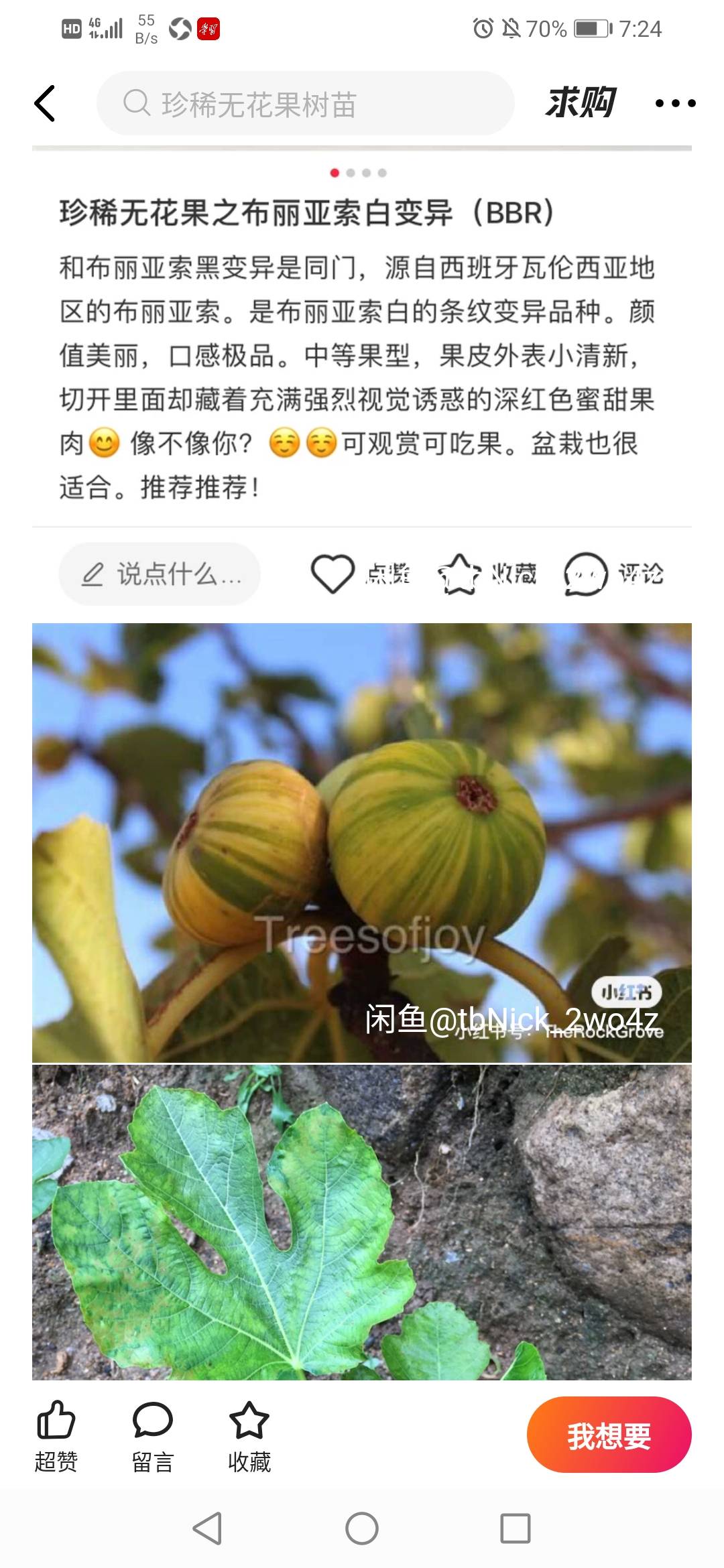Tap the 我想要 button
The height and width of the screenshot is (1568, 724).
(609, 1435)
